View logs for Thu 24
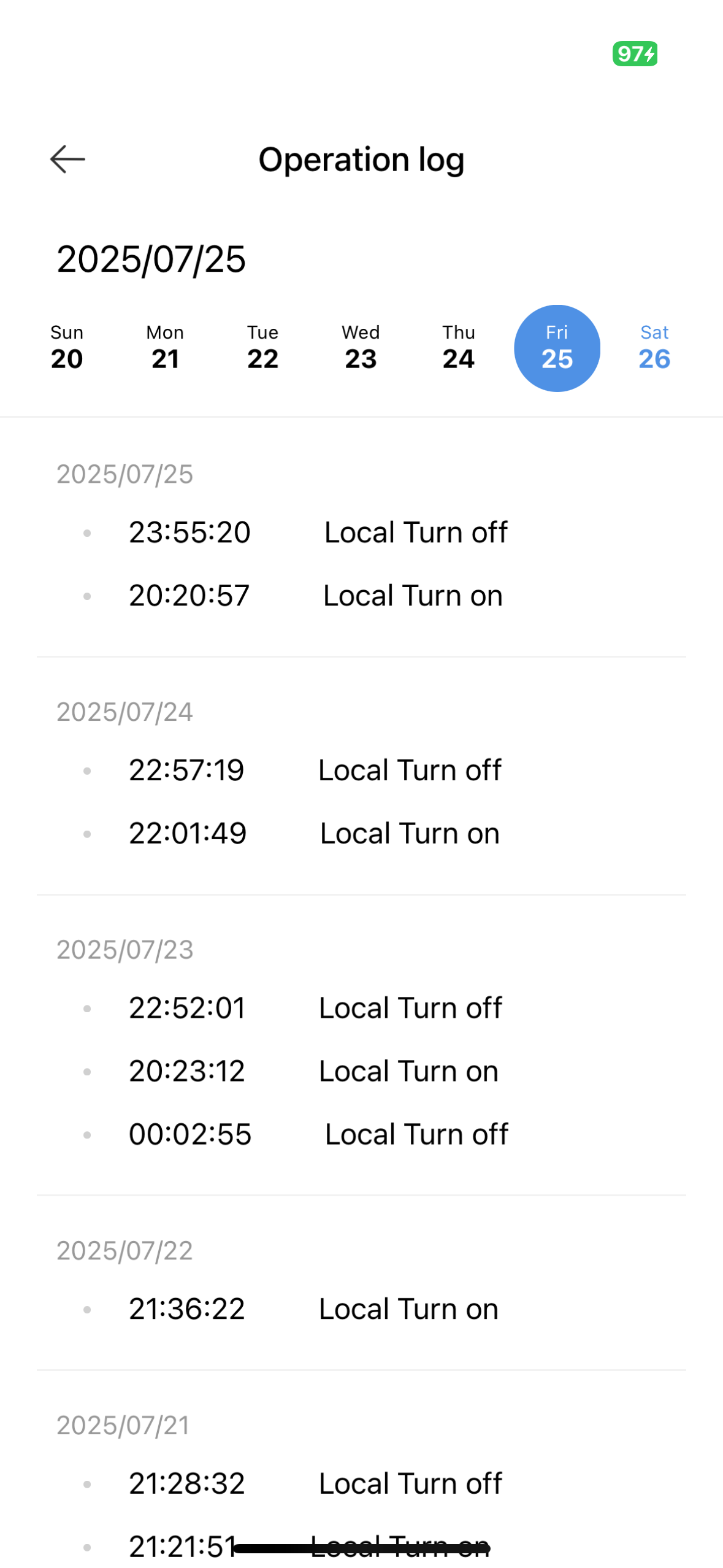 point(459,348)
